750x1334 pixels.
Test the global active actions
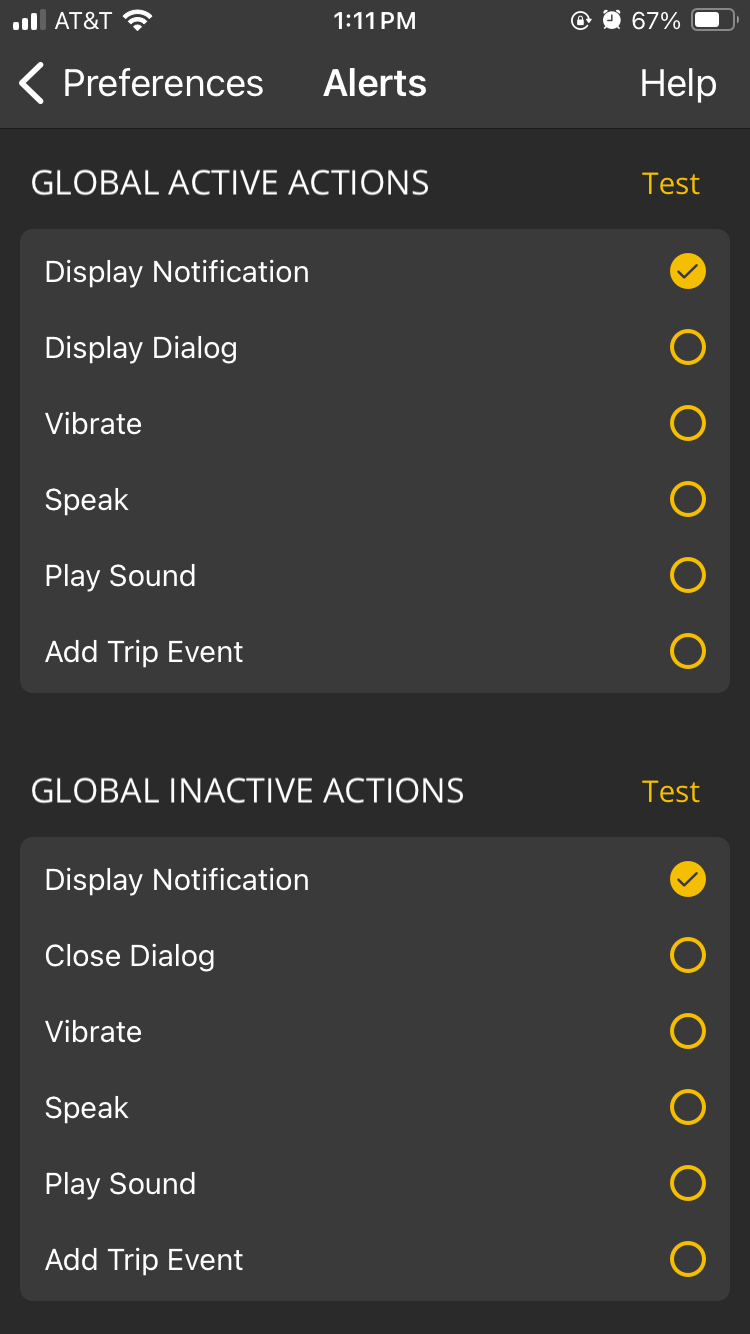pyautogui.click(x=670, y=183)
